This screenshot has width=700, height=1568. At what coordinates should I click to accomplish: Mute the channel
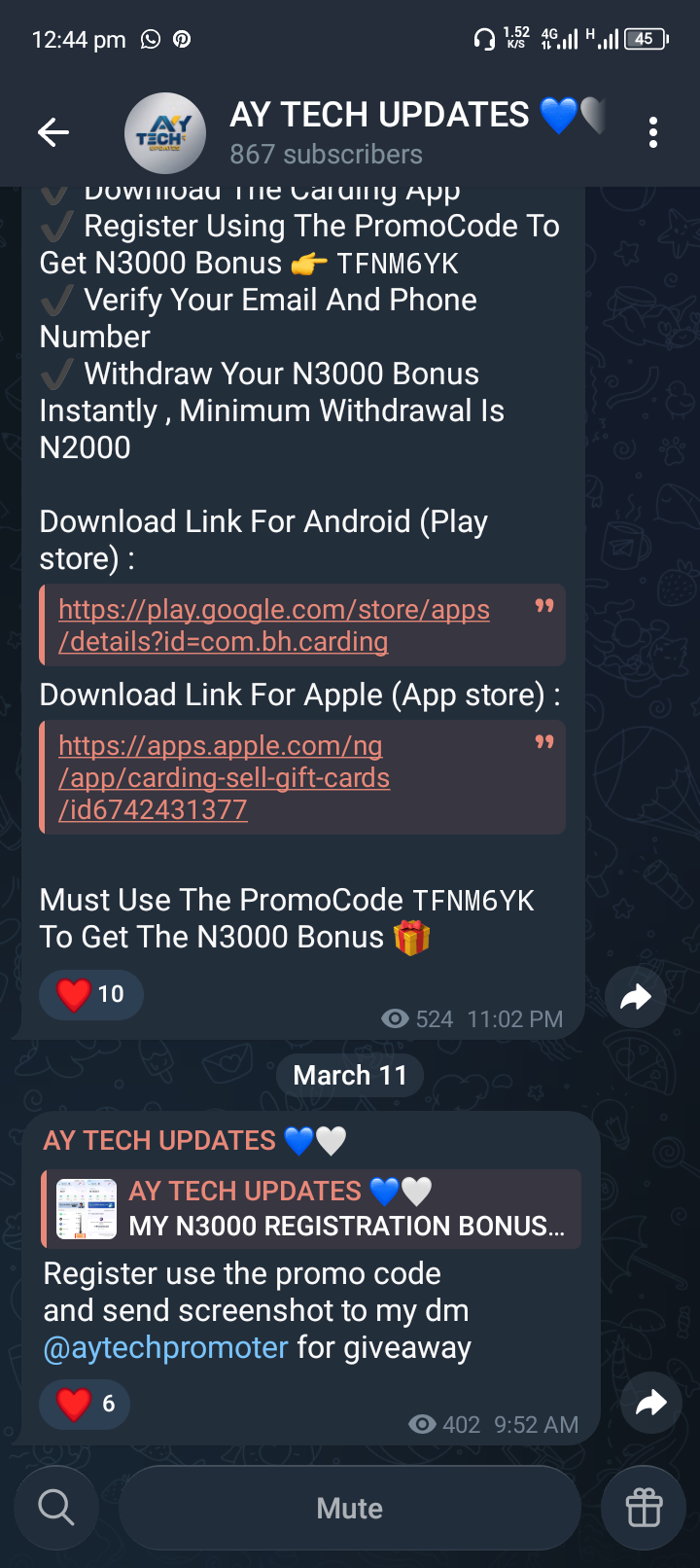(350, 1508)
